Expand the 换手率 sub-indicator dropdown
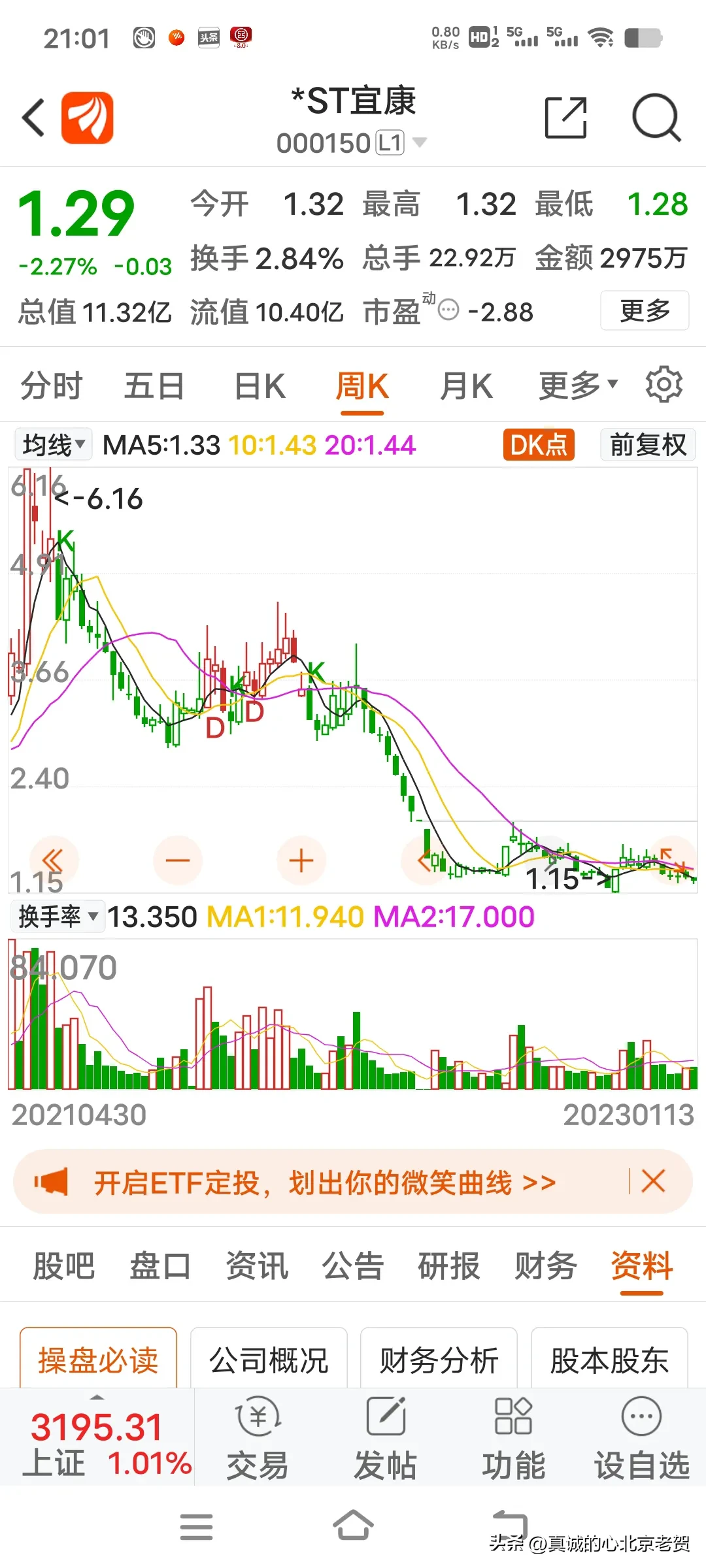This screenshot has height=1568, width=706. click(58, 917)
